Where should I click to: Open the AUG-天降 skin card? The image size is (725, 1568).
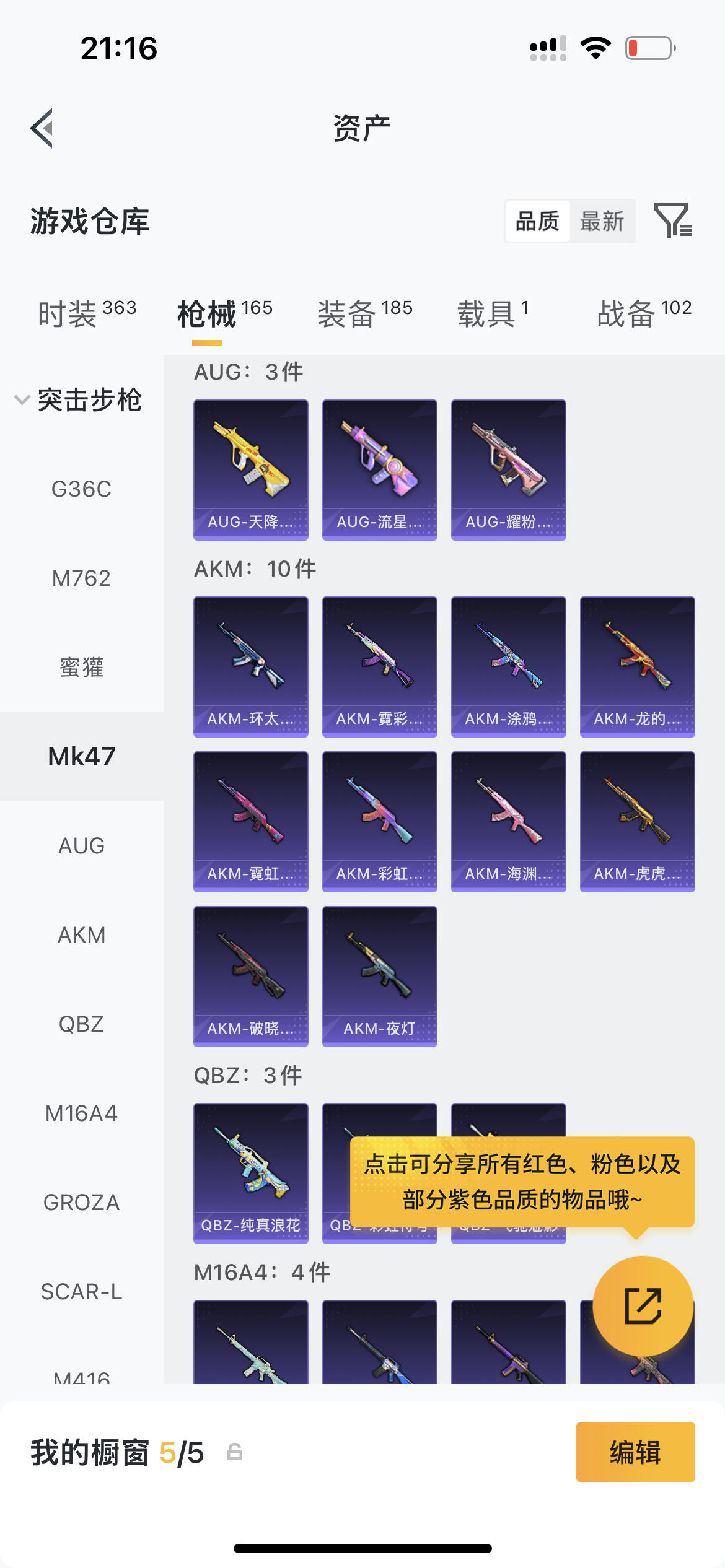coord(251,469)
